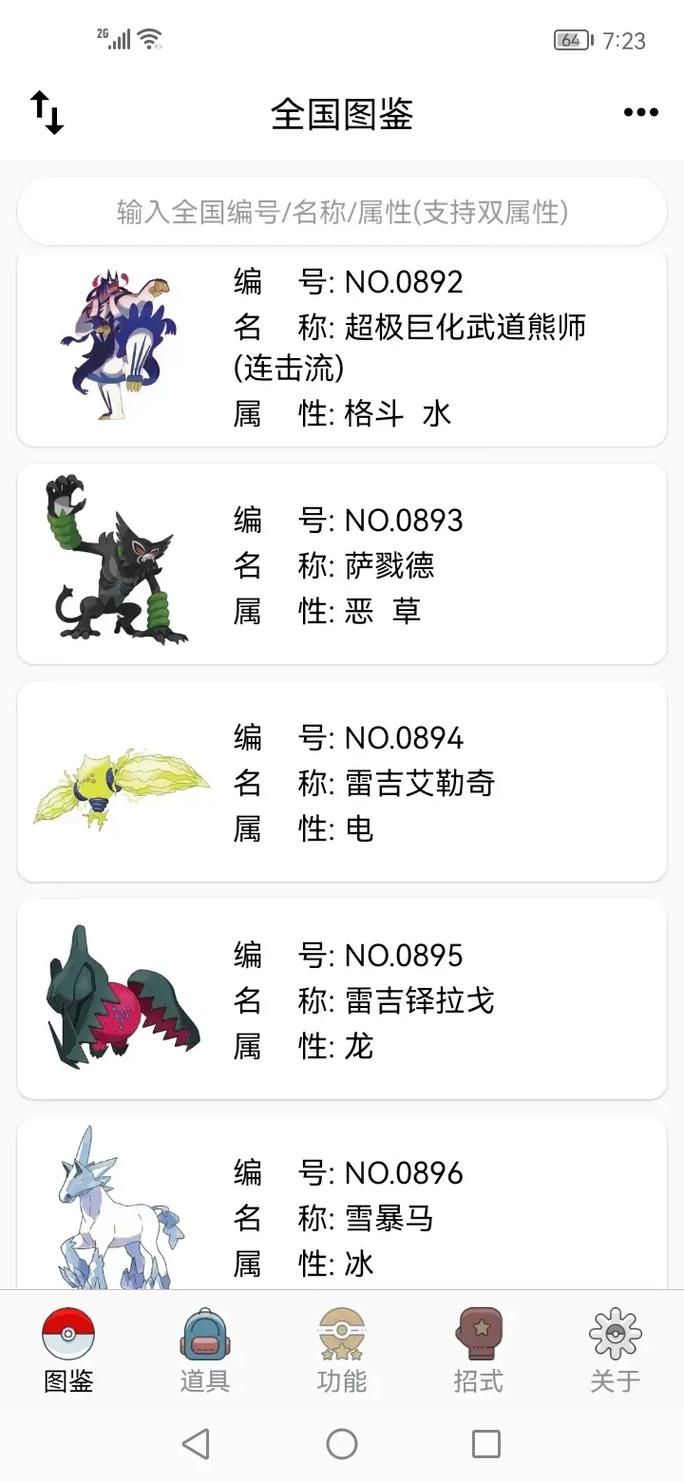Tap the system home button
The image size is (684, 1482).
point(342,1443)
